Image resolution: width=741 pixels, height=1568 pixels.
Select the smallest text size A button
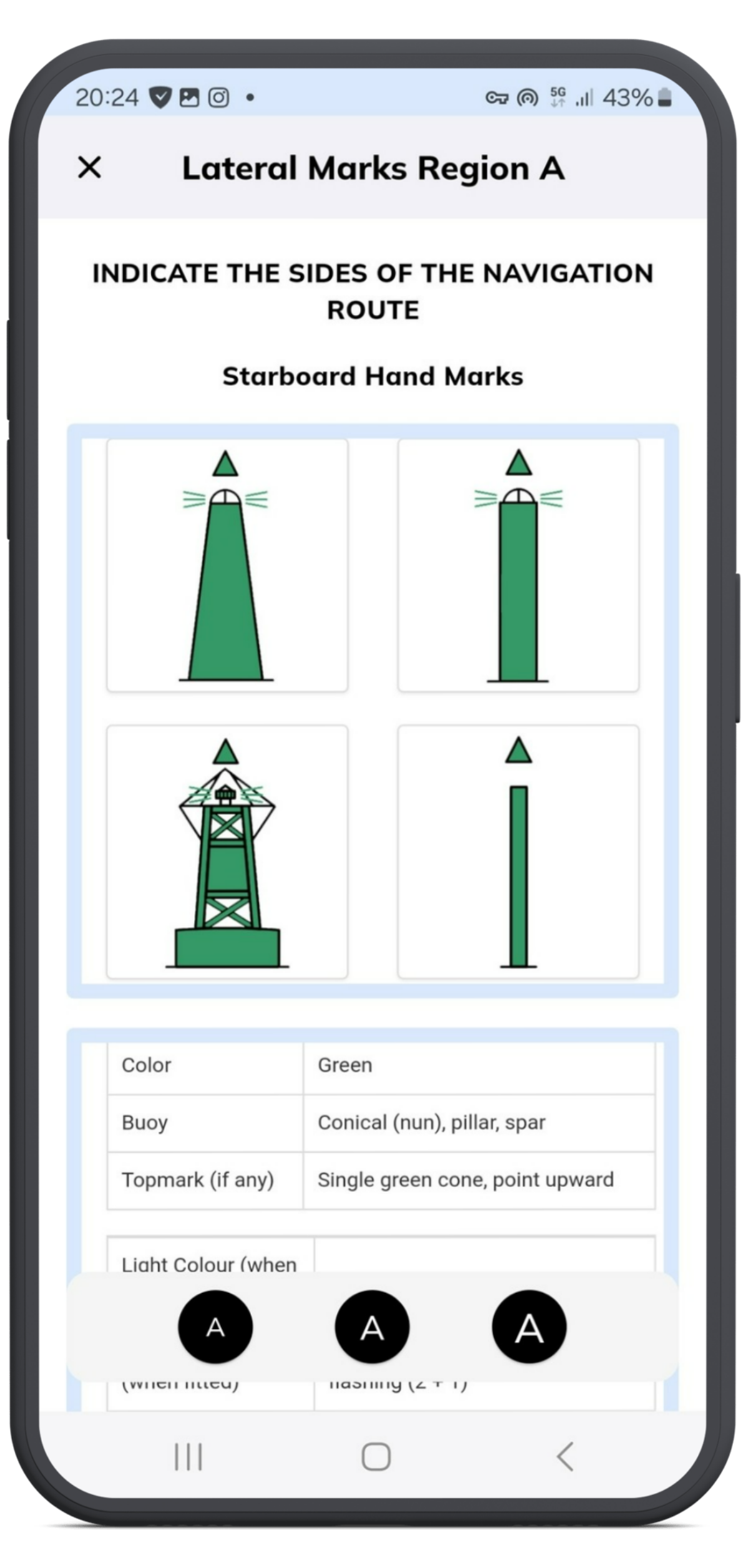tap(215, 1326)
